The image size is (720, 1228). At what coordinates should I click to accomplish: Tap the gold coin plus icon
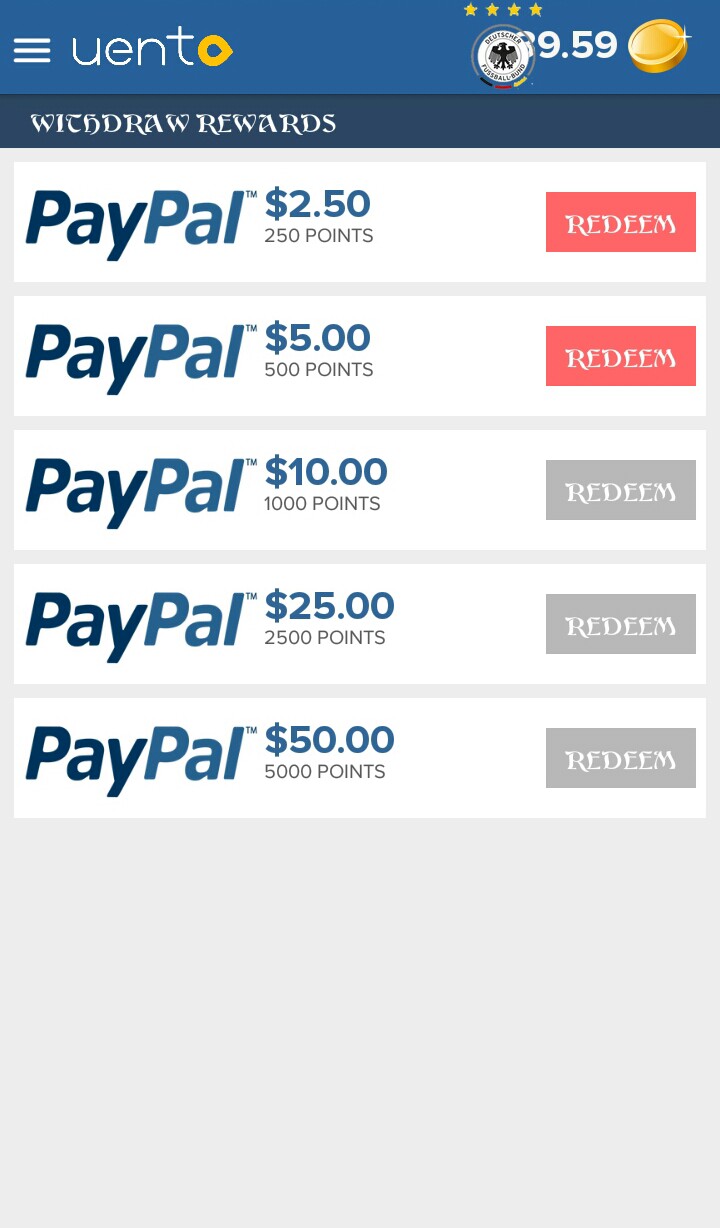659,46
